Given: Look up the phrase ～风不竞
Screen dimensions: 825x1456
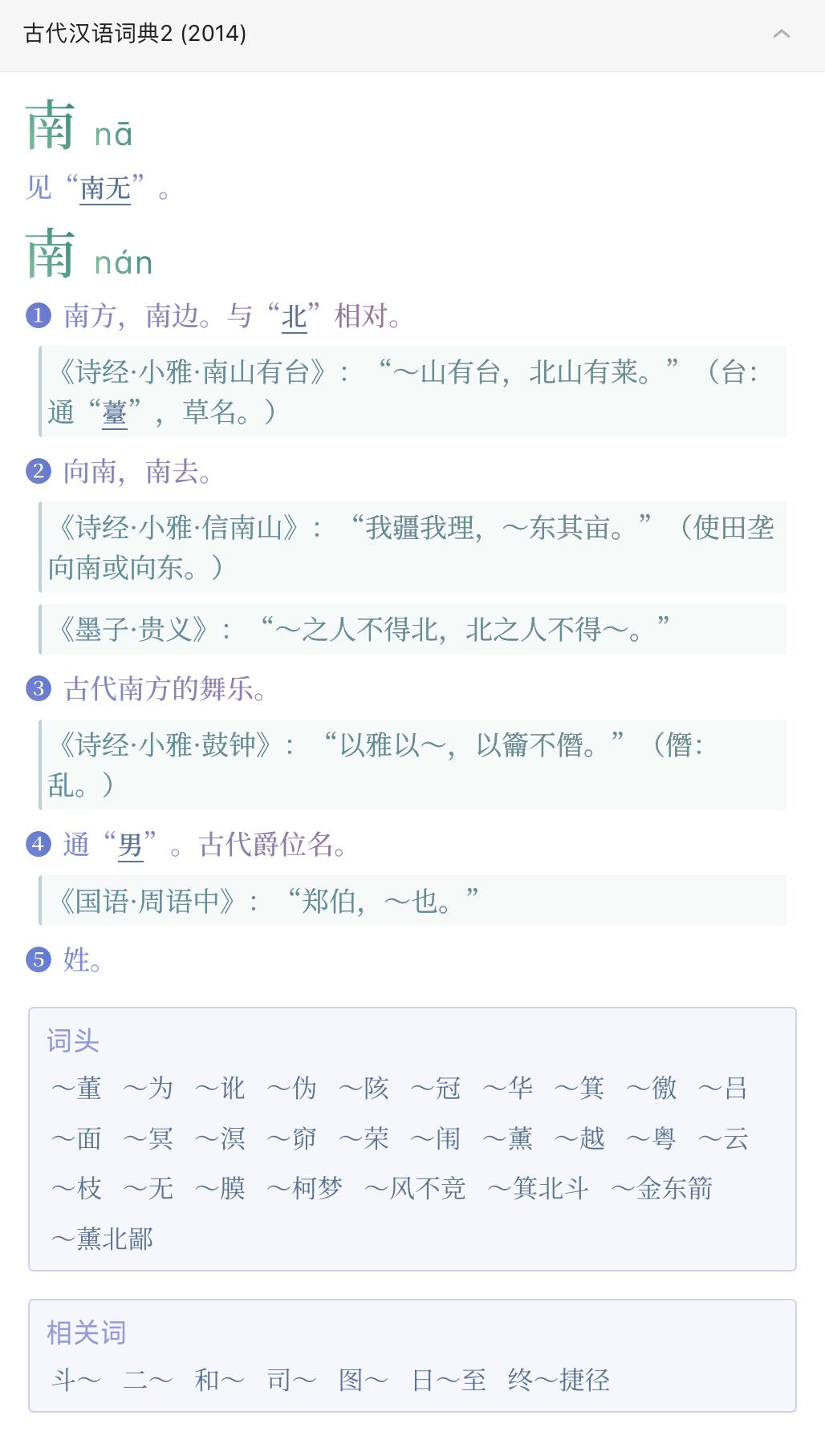Looking at the screenshot, I should pyautogui.click(x=415, y=1188).
